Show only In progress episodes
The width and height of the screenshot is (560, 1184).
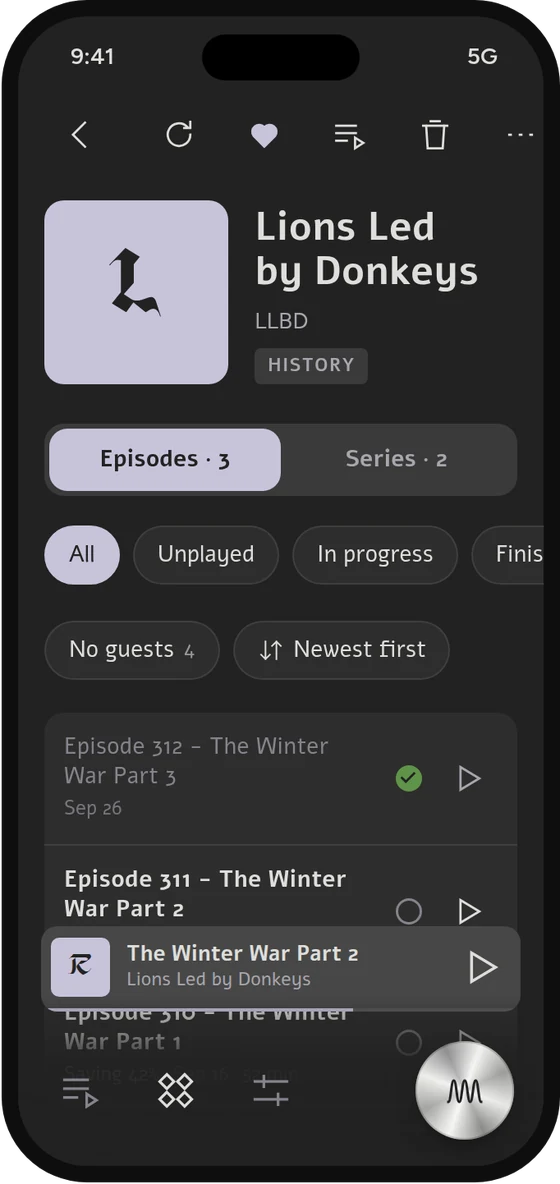(375, 554)
